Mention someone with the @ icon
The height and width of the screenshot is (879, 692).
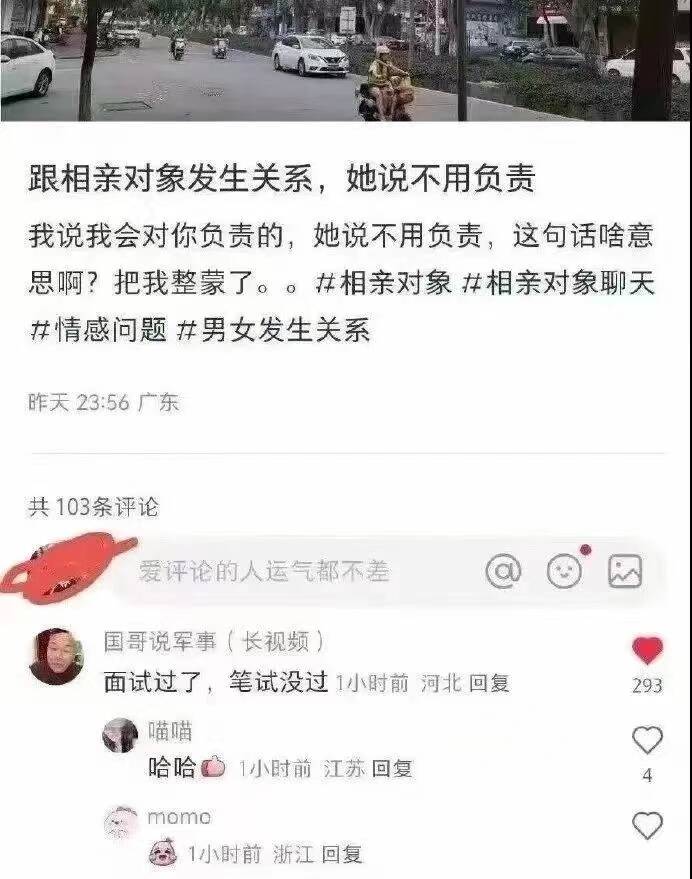point(503,571)
